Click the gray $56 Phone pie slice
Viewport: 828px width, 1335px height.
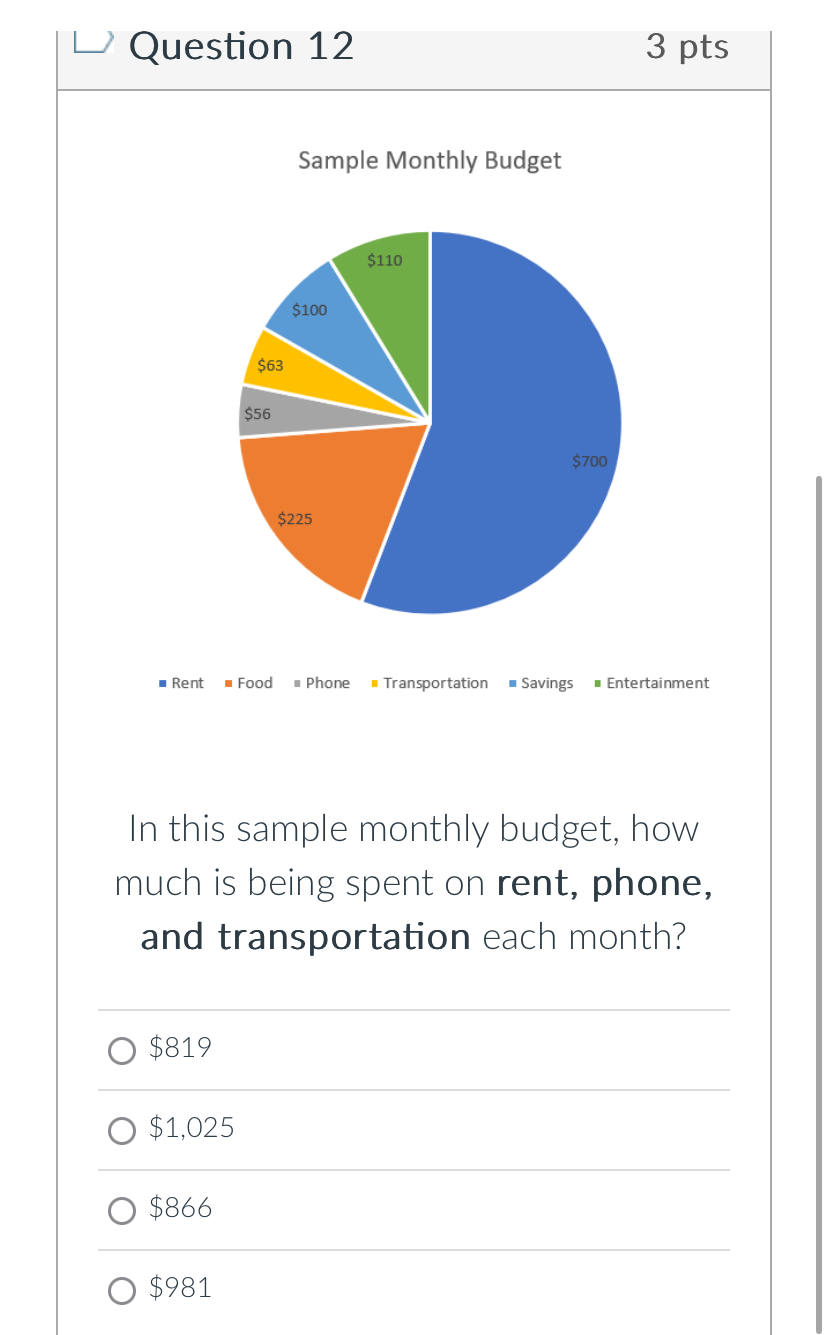tap(270, 410)
